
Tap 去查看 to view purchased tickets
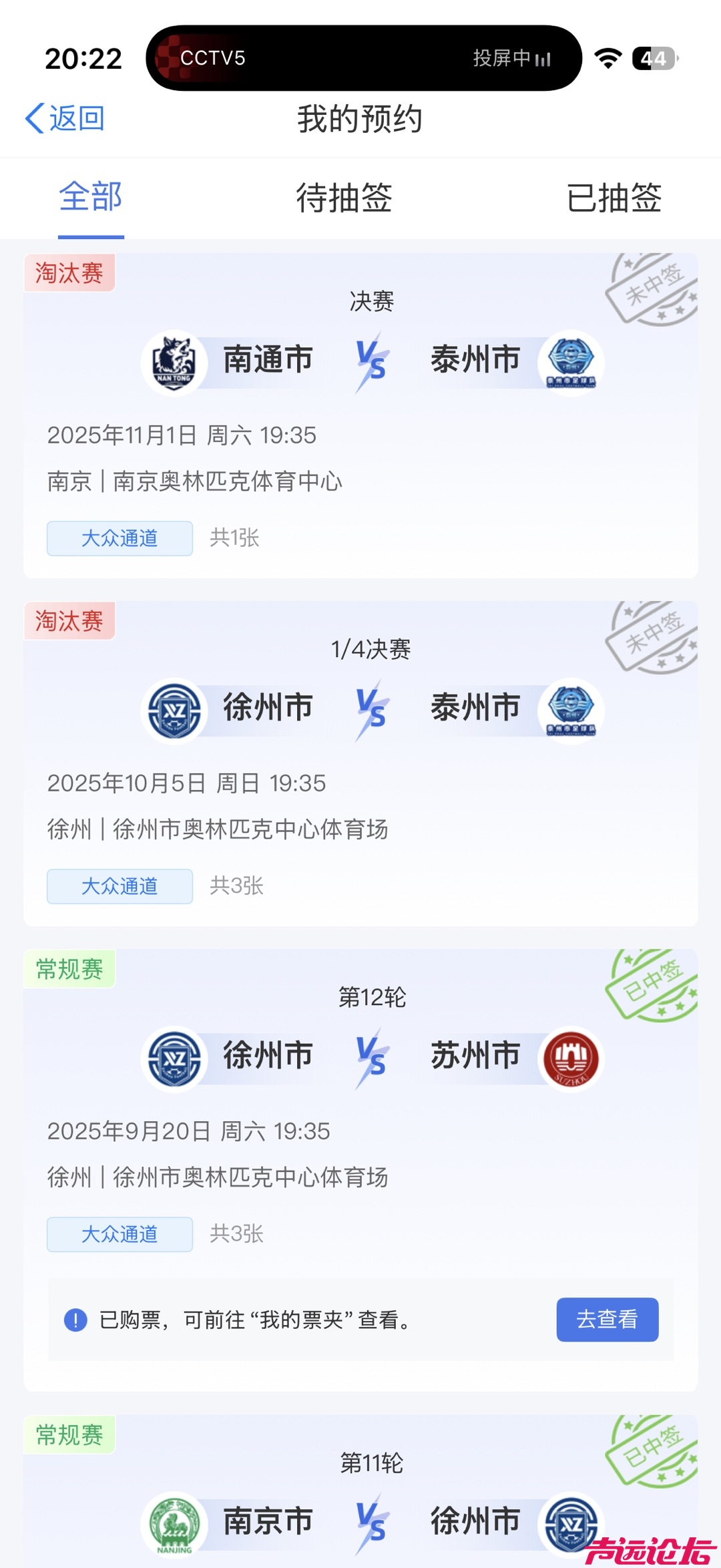coord(607,1320)
